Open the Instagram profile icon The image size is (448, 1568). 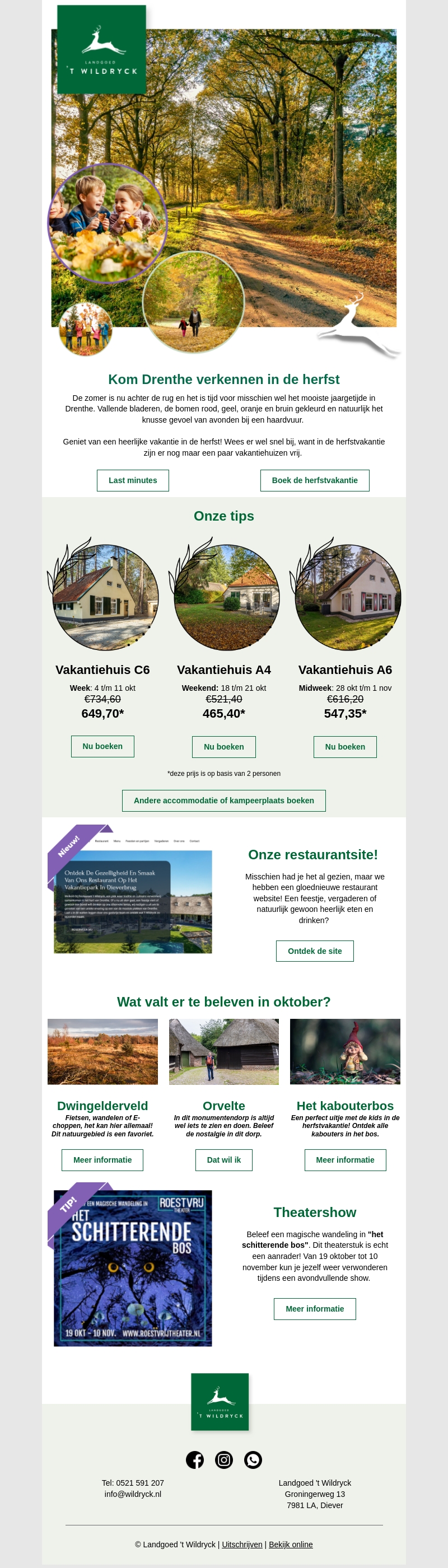(224, 1459)
